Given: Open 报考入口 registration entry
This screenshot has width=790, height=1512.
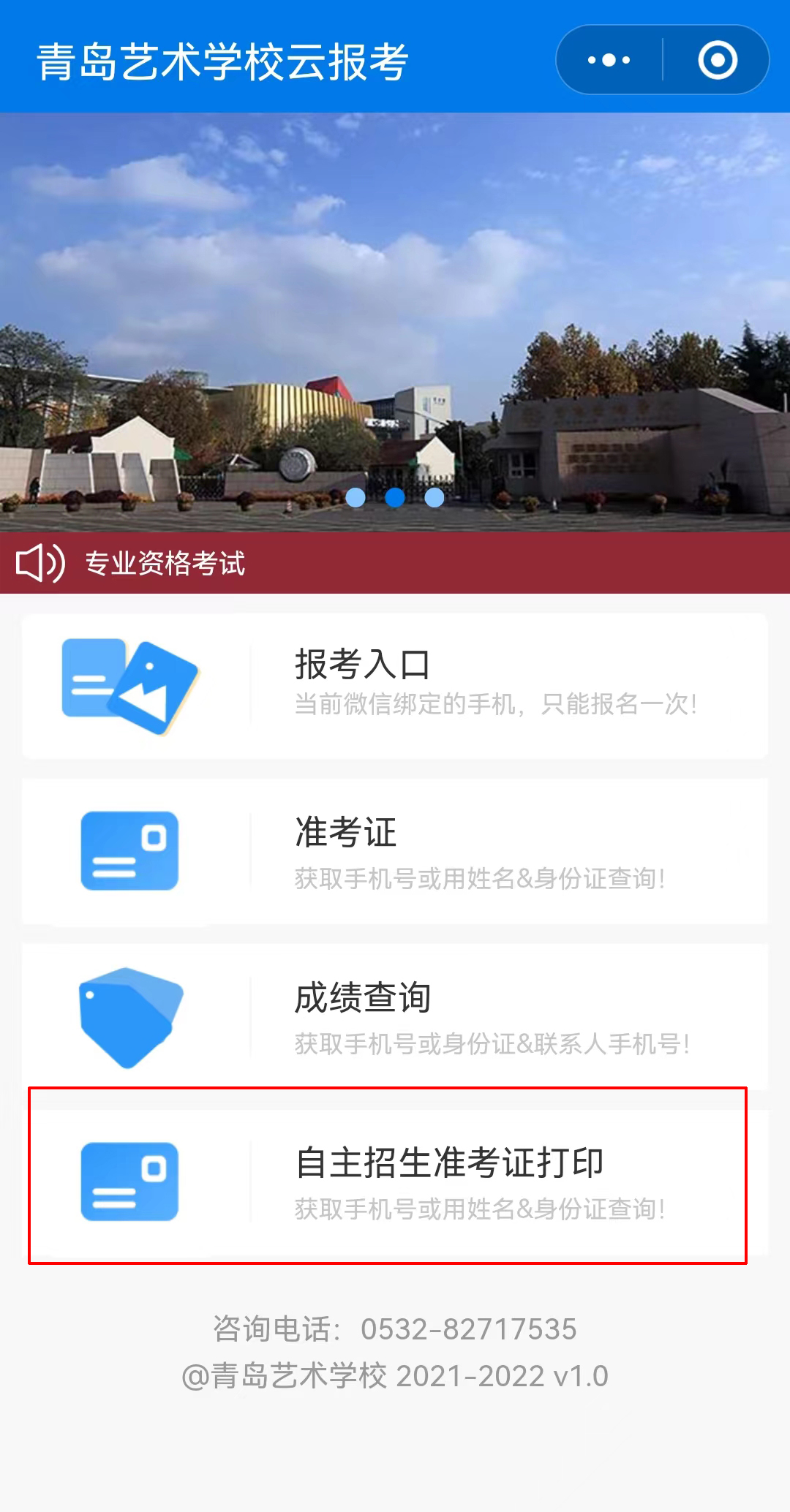Looking at the screenshot, I should (x=395, y=686).
